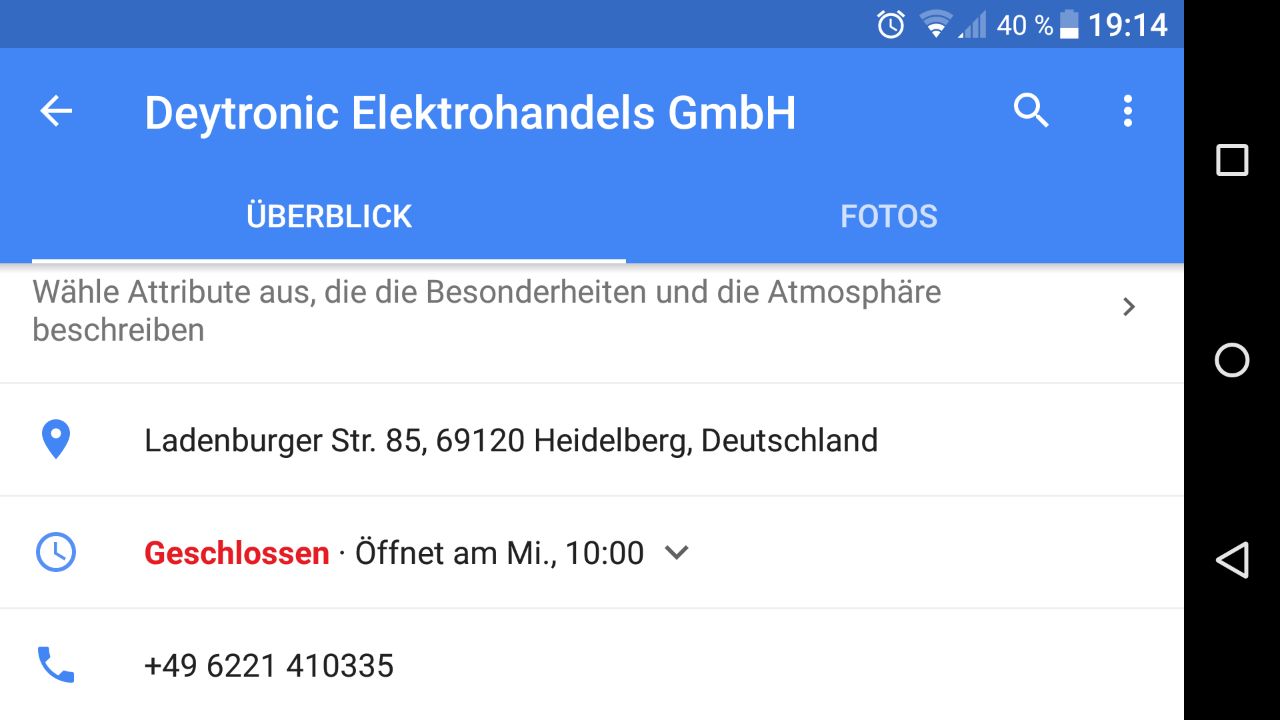The height and width of the screenshot is (720, 1280).
Task: Call the number +49 6221 410335
Action: click(269, 665)
